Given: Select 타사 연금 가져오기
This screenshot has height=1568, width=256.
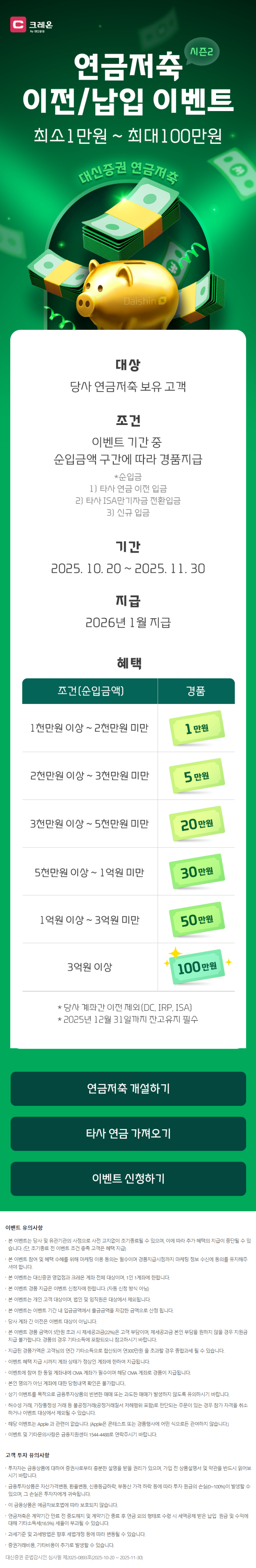Looking at the screenshot, I should click(x=128, y=1134).
